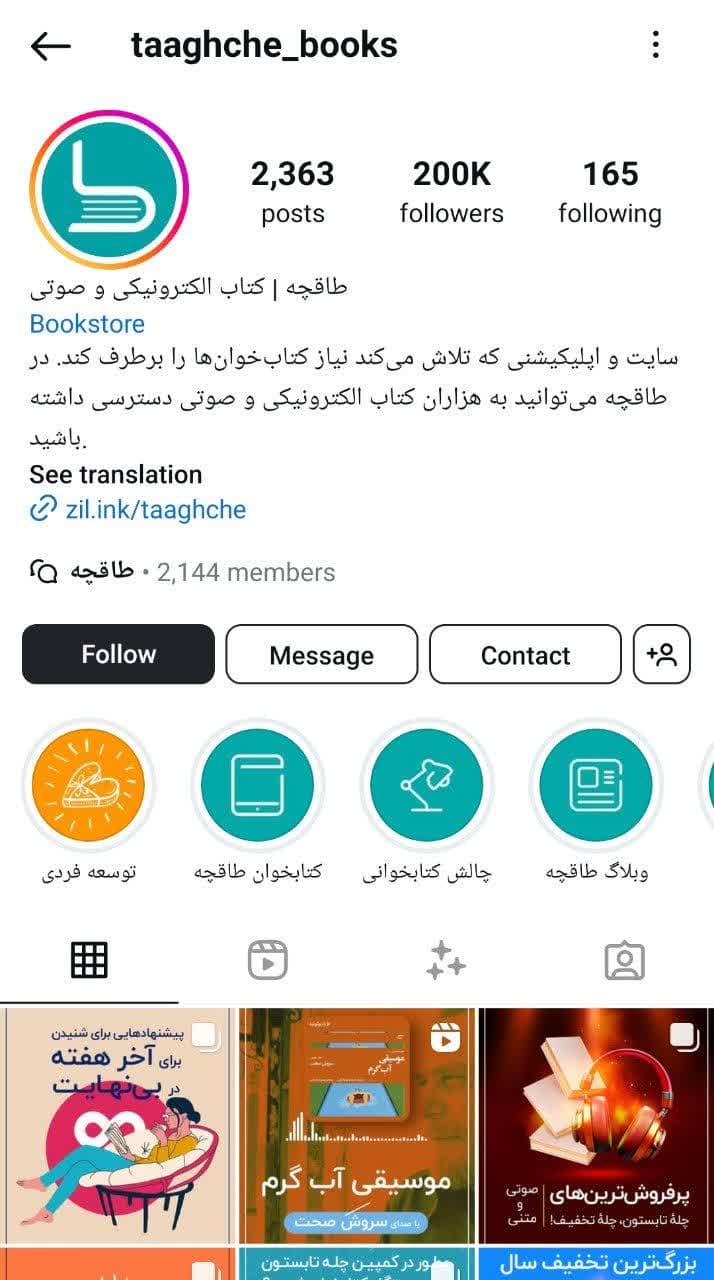Viewport: 714px width, 1280px height.
Task: Open the following list
Action: (x=609, y=191)
